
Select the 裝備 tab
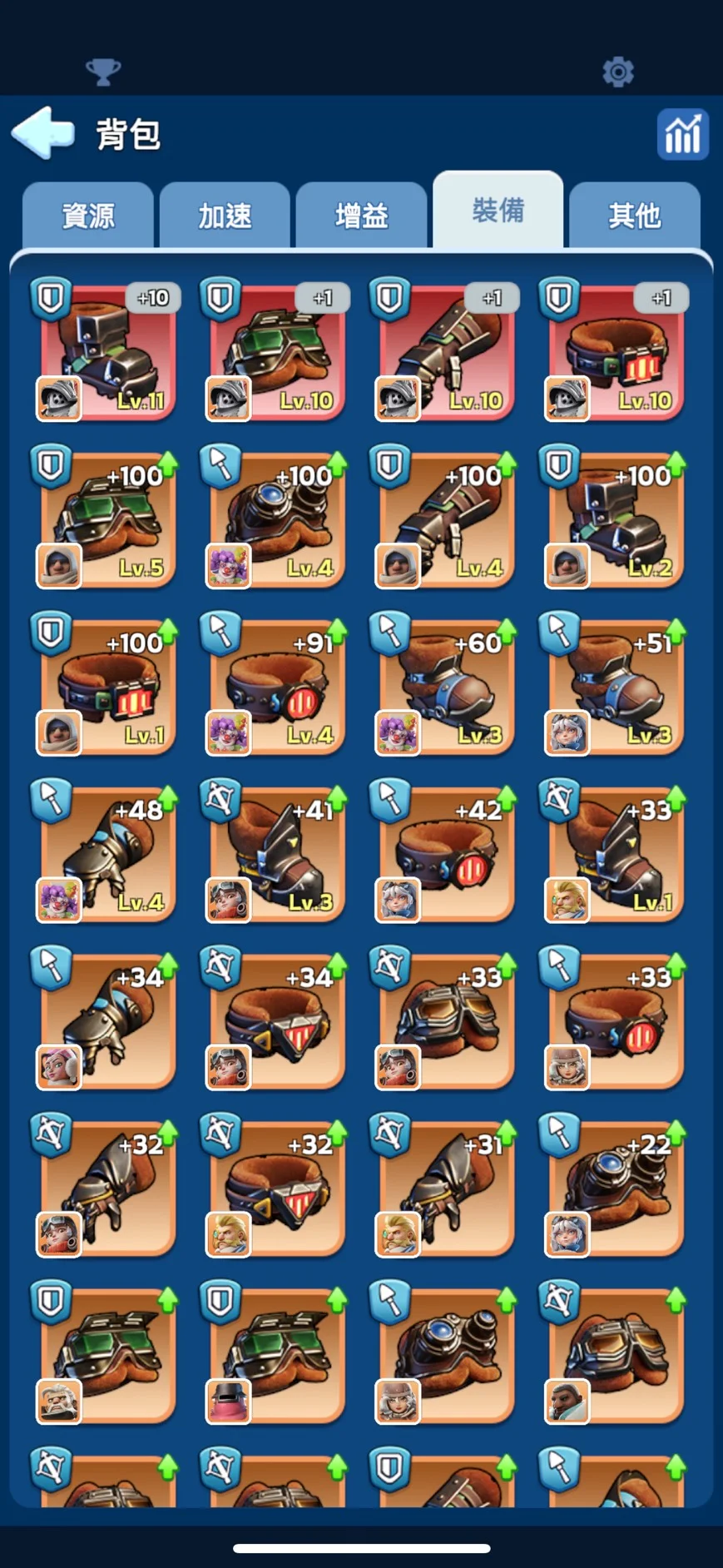498,211
